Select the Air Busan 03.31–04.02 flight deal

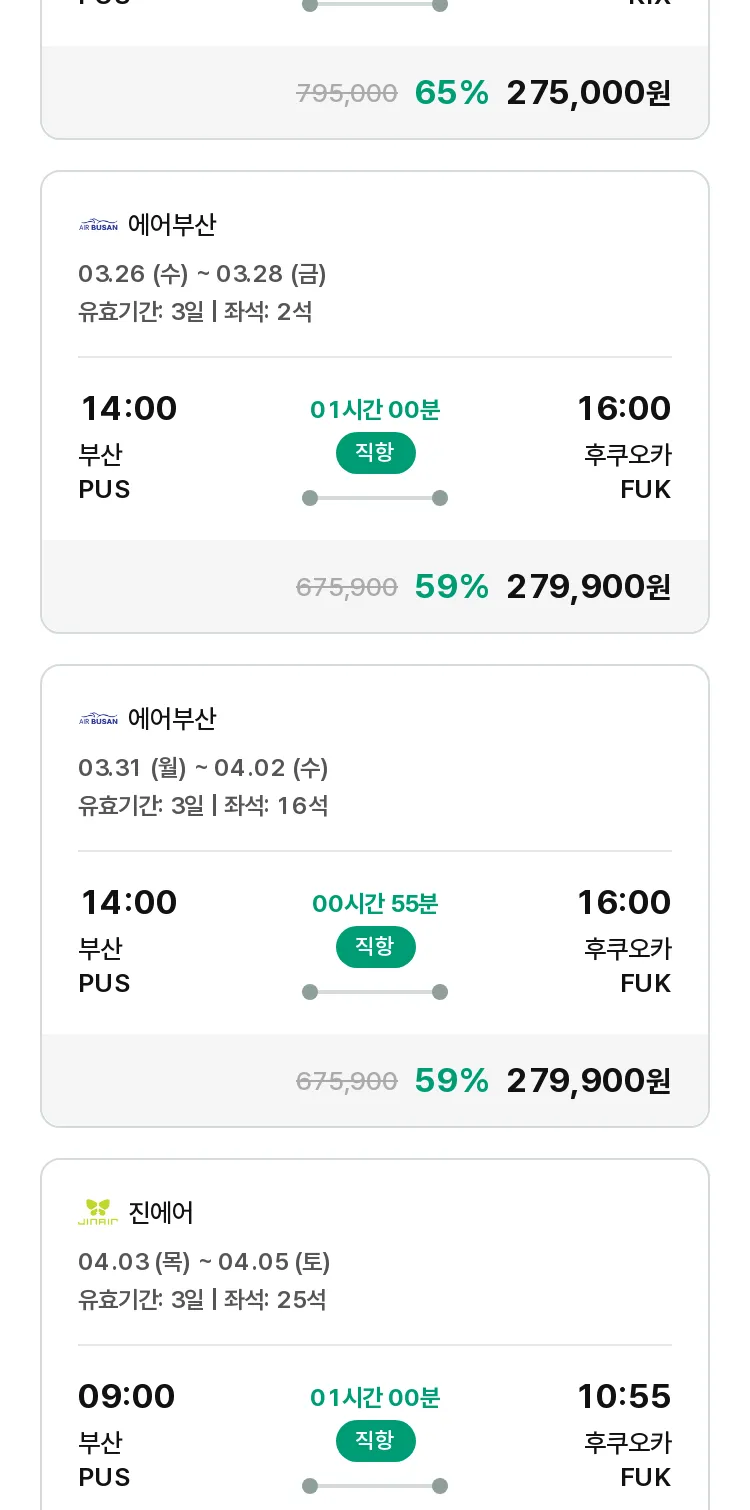tap(375, 896)
